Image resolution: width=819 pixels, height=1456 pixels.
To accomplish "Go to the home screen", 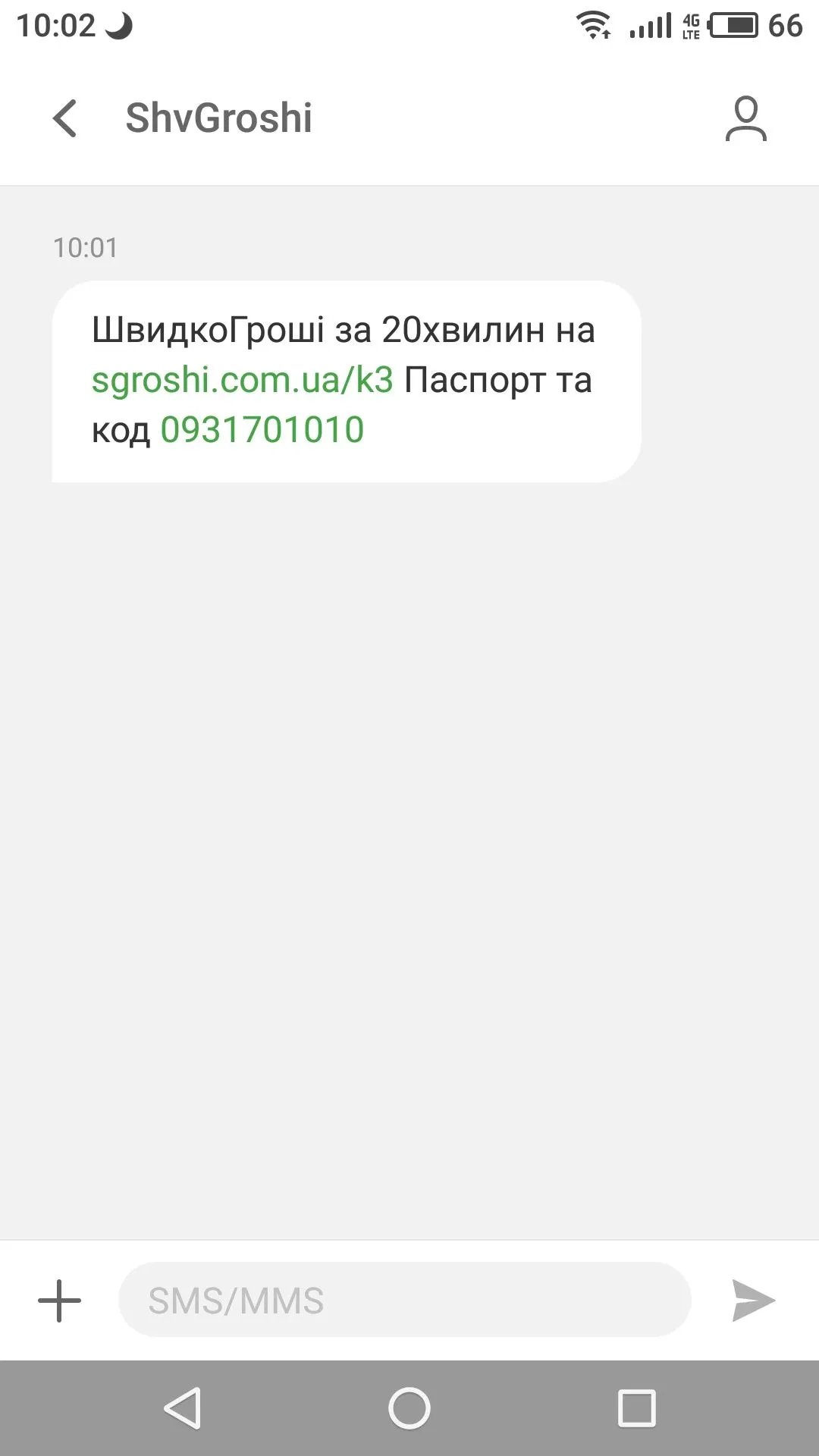I will coord(409,1408).
